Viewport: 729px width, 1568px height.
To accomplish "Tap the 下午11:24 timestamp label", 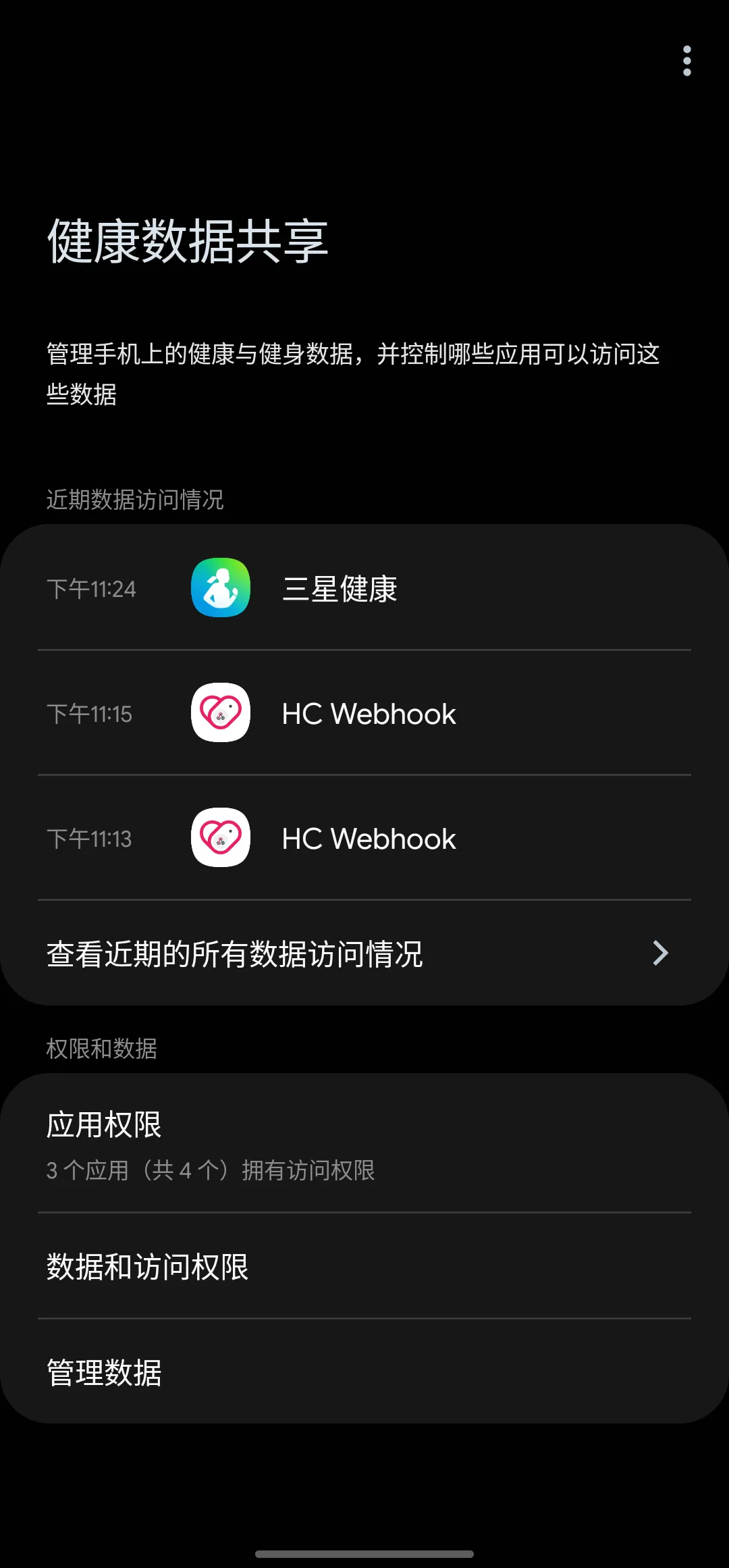I will [x=91, y=588].
